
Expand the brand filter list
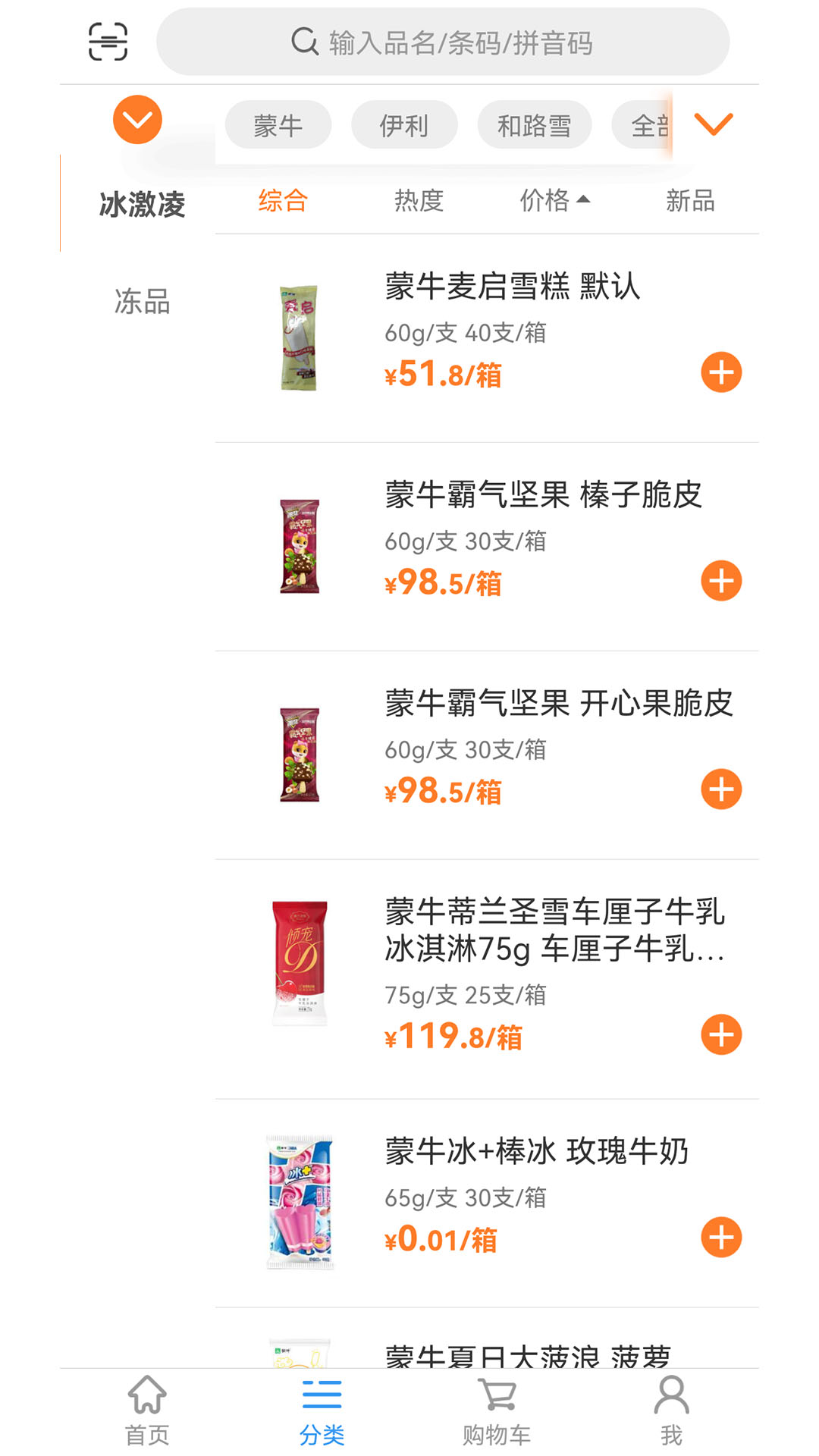pos(713,124)
